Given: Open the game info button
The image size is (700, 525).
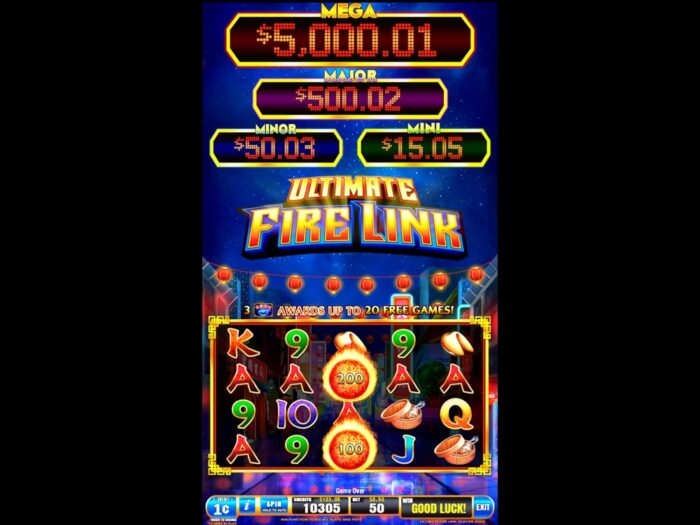Looking at the screenshot, I should coord(245,507).
